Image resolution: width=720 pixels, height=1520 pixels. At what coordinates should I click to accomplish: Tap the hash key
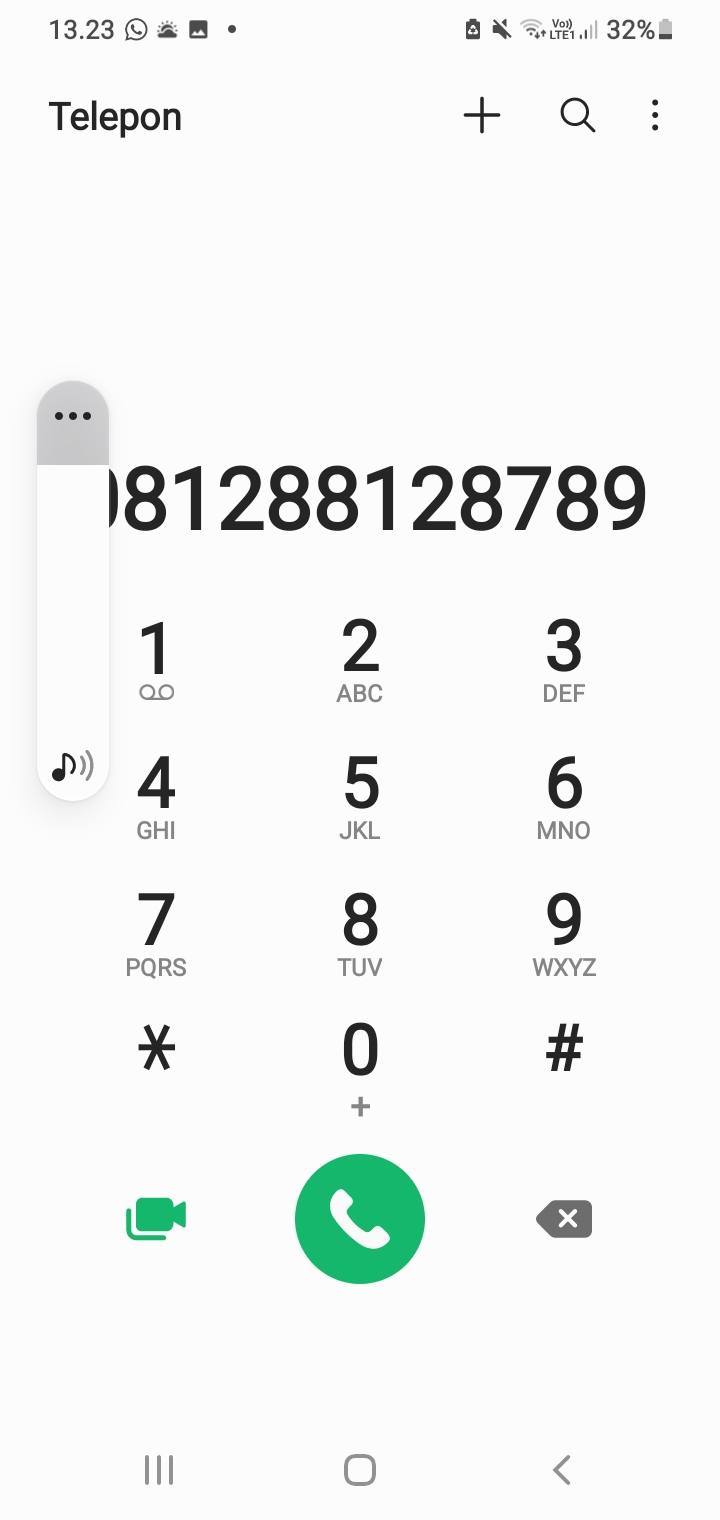[564, 1050]
